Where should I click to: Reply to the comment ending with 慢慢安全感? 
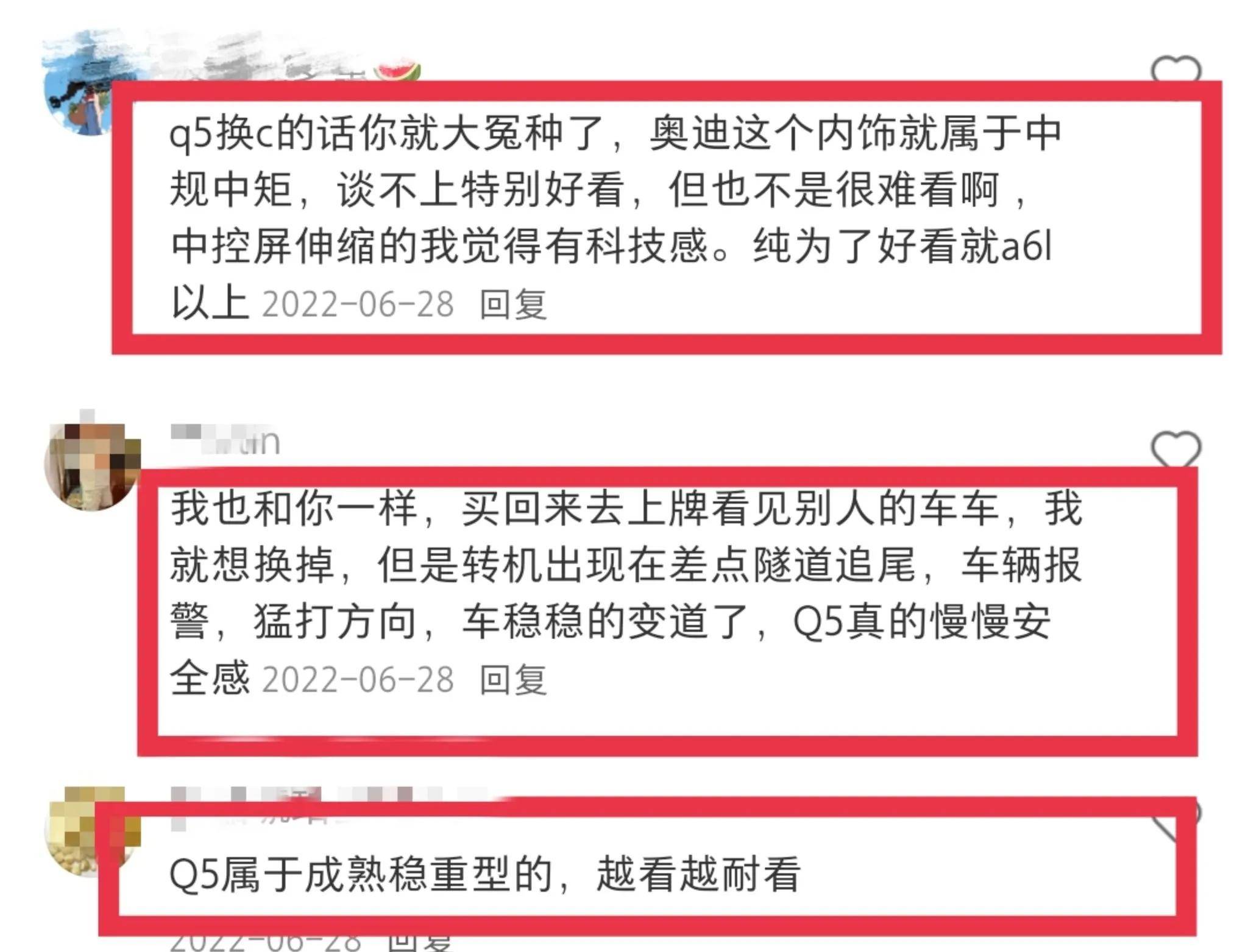click(x=512, y=679)
